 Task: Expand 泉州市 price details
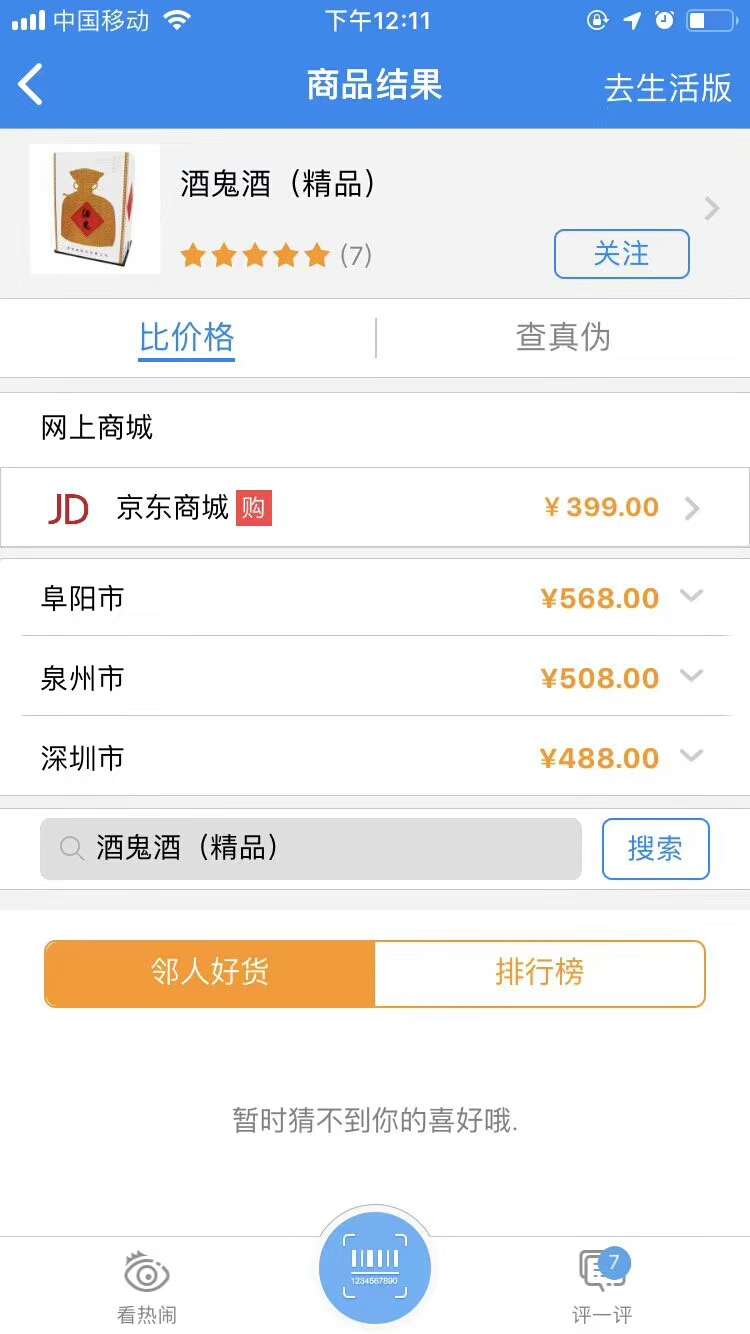[x=375, y=678]
